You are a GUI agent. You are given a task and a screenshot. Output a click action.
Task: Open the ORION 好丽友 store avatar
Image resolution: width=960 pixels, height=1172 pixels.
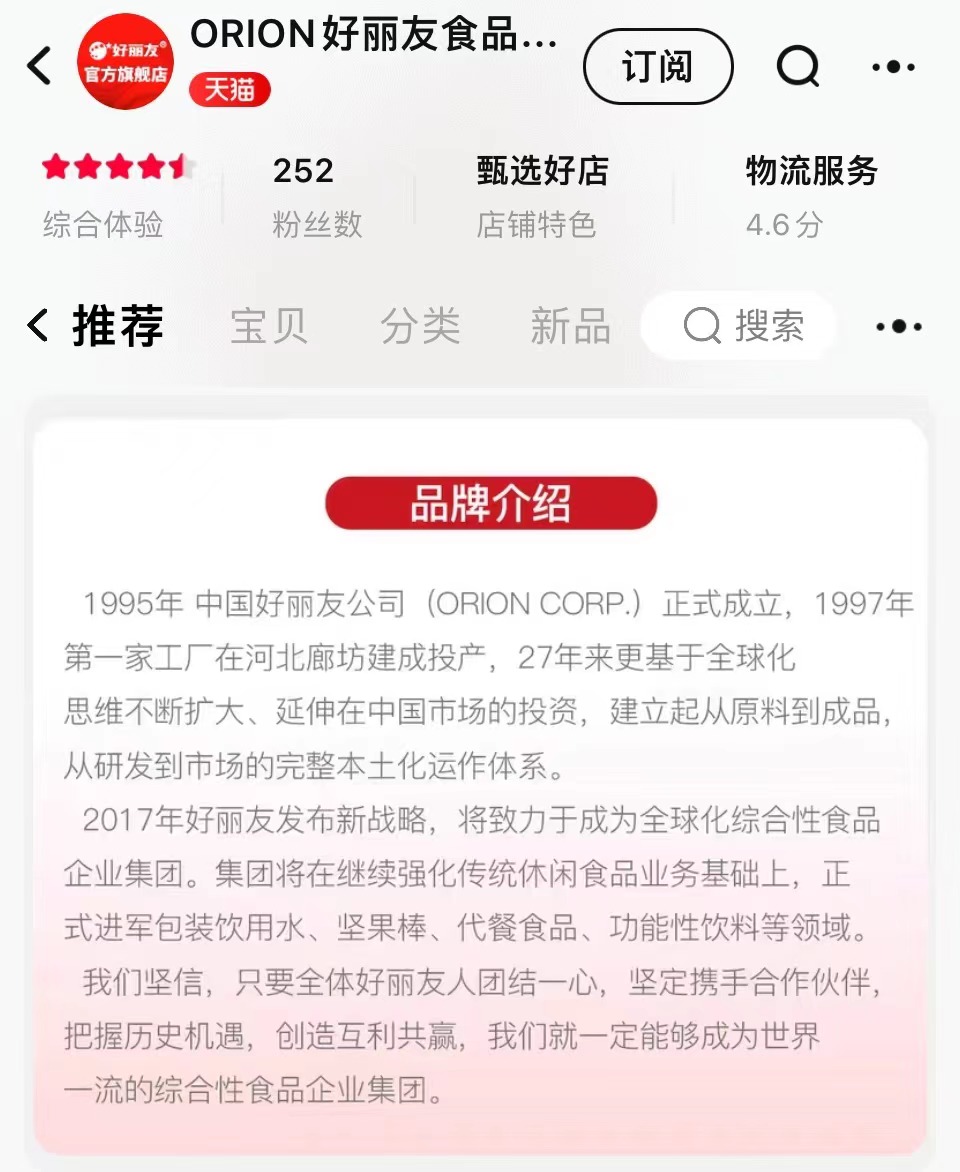[x=126, y=61]
